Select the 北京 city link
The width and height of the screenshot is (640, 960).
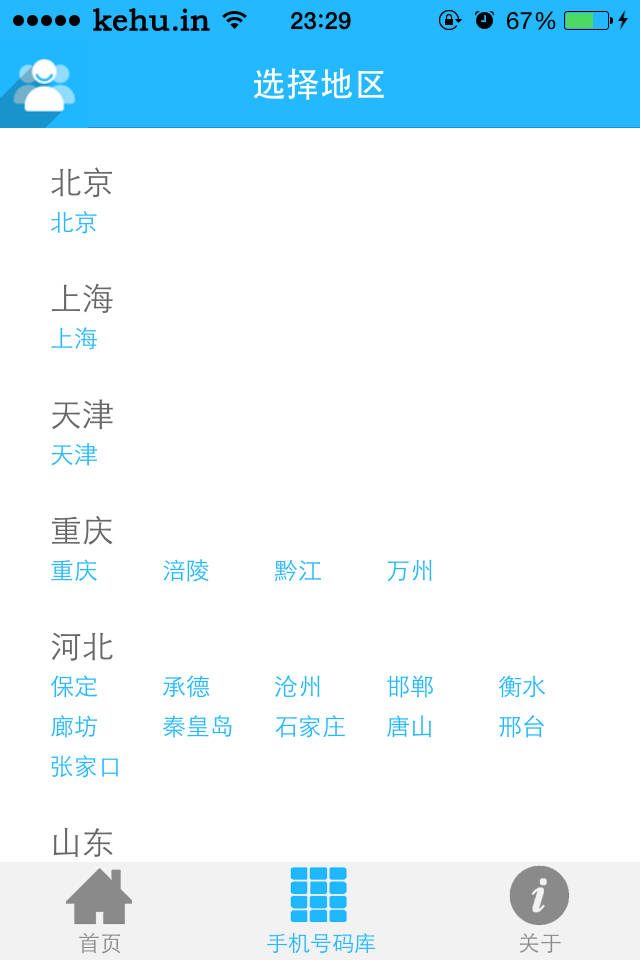[74, 223]
